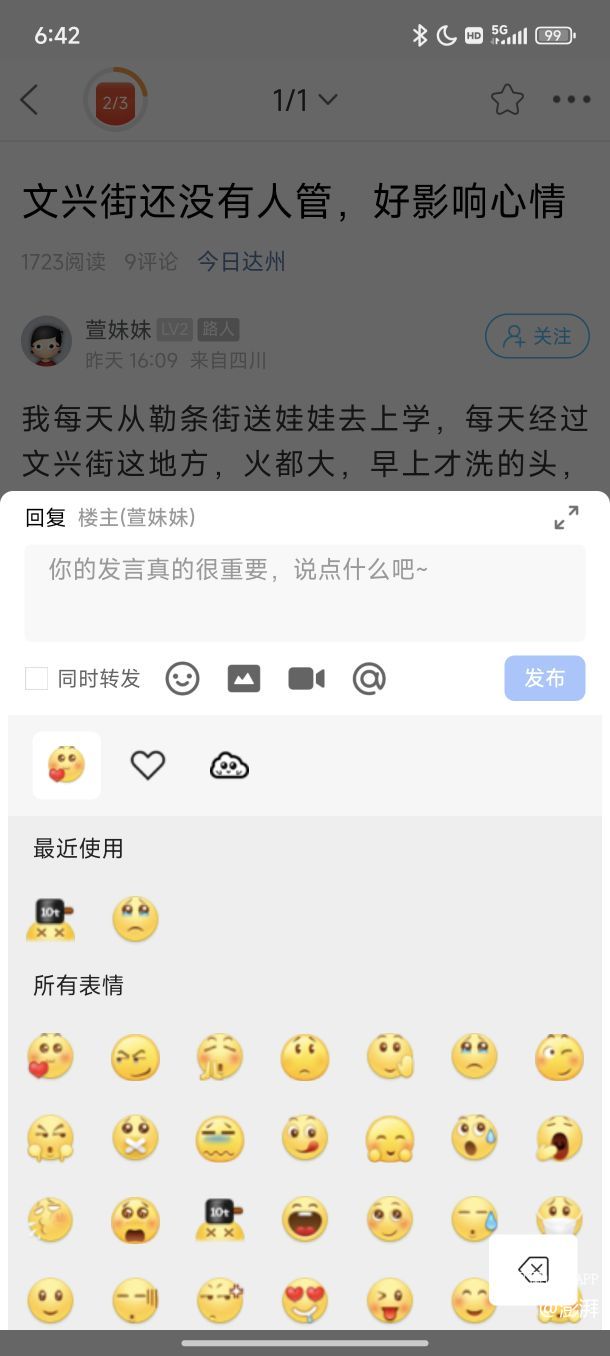The image size is (610, 1356).
Task: Delete last character with the backspace key
Action: coord(533,1270)
